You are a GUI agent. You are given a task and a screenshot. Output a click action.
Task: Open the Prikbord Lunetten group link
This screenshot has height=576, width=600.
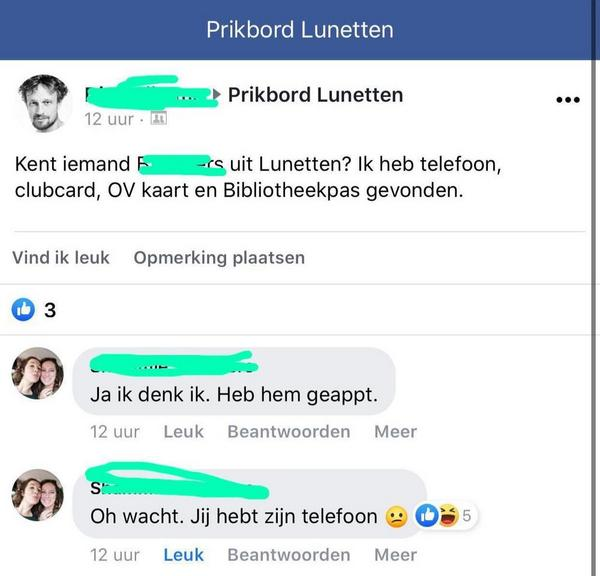click(315, 95)
